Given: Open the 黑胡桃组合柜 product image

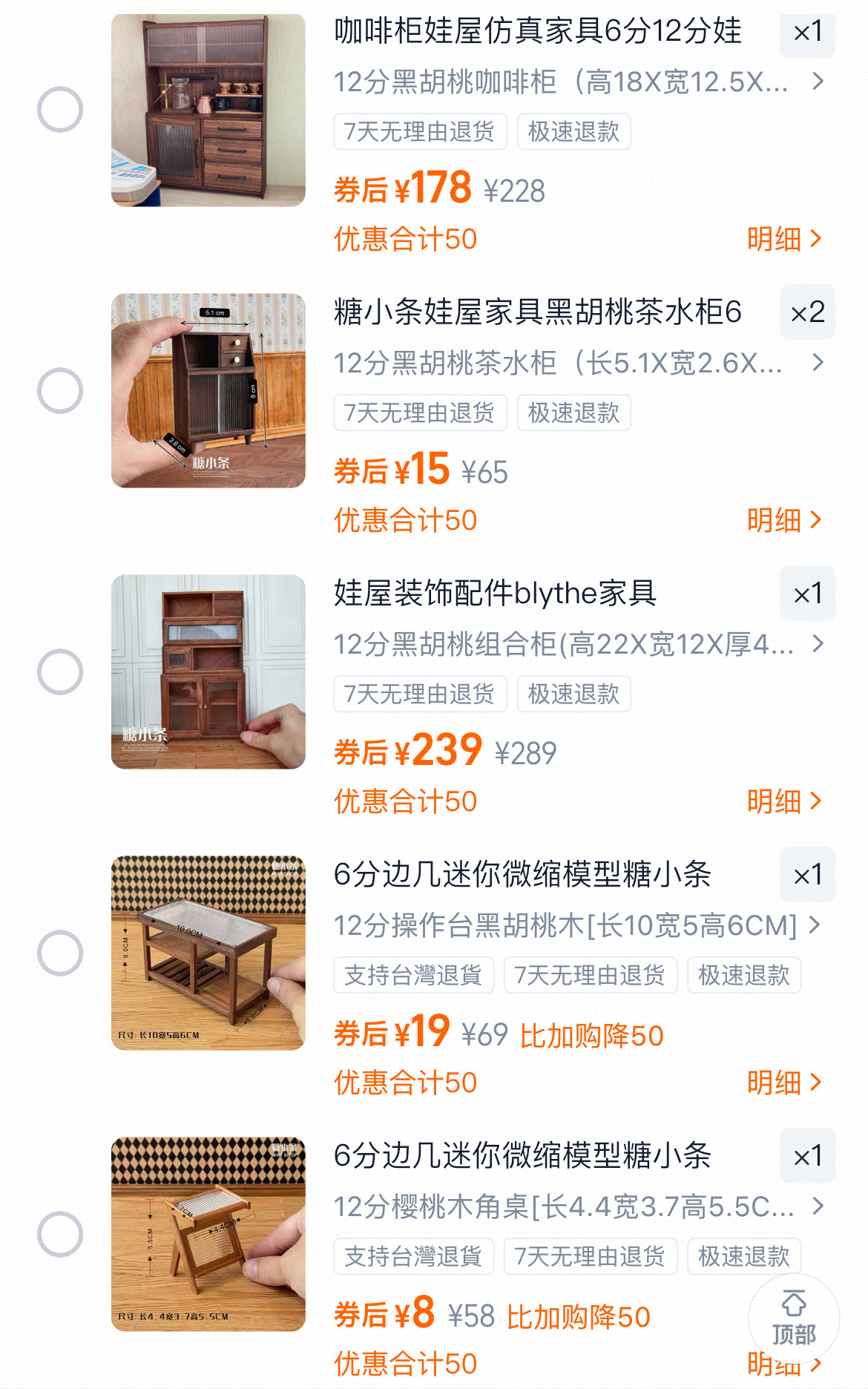Looking at the screenshot, I should [208, 671].
